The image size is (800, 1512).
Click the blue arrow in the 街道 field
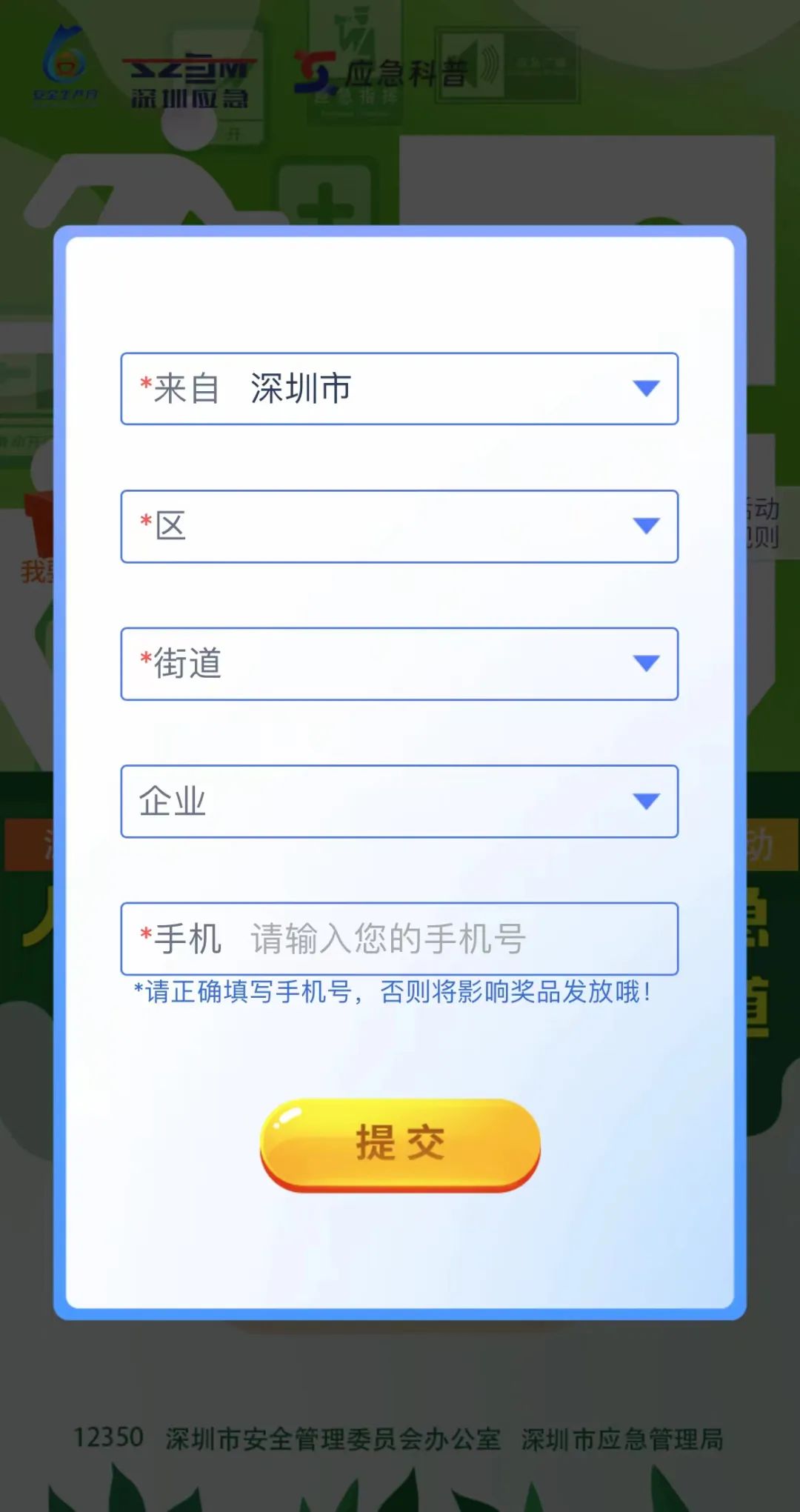pos(646,663)
